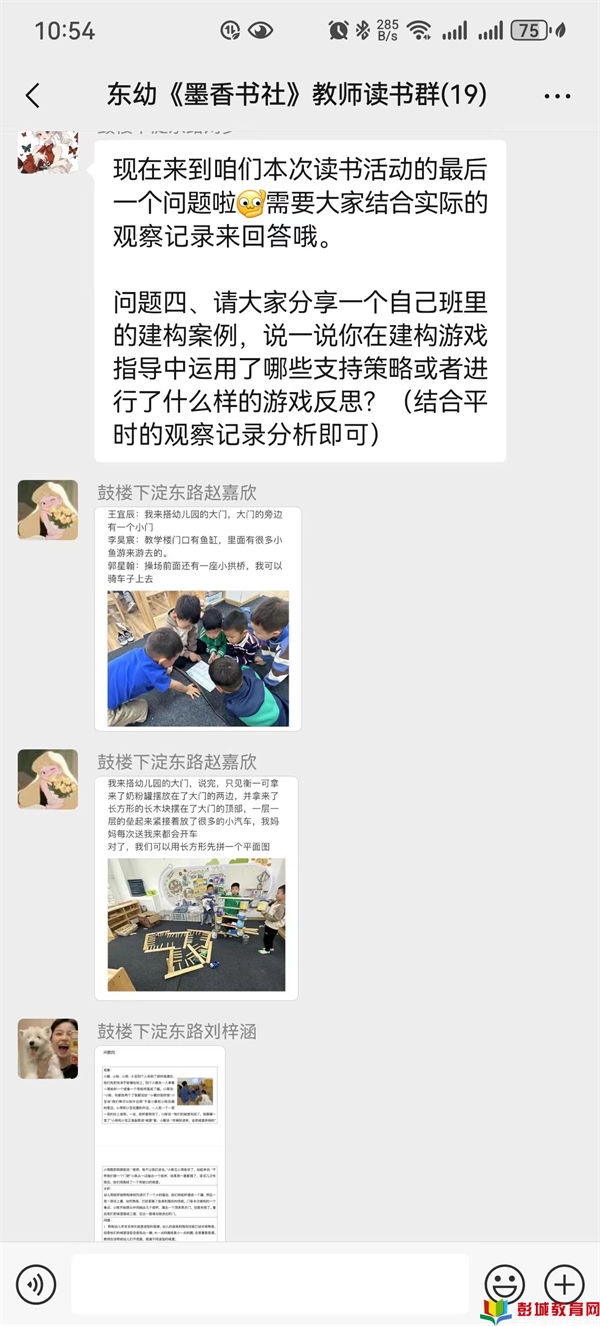Open the group chat overflow menu
This screenshot has width=600, height=1326.
(557, 96)
